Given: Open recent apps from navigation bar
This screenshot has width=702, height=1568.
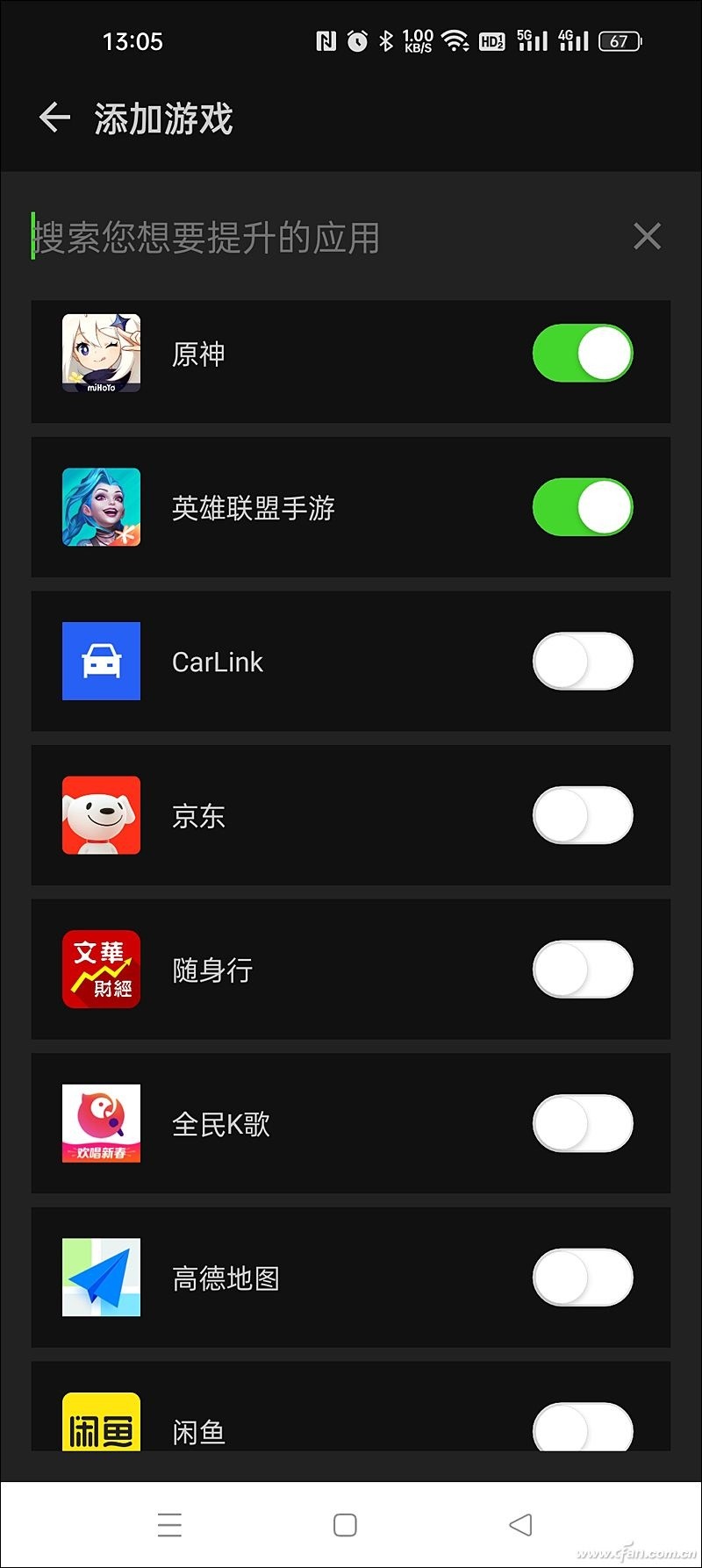Looking at the screenshot, I should click(x=169, y=1525).
